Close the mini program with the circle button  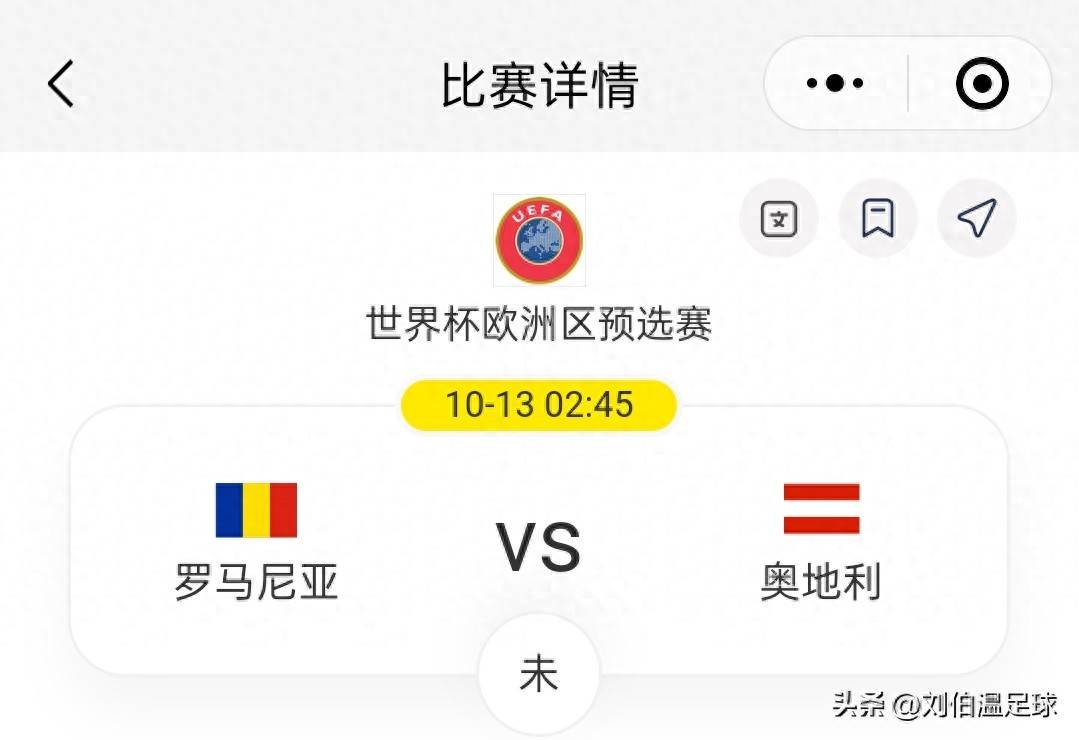[x=982, y=84]
